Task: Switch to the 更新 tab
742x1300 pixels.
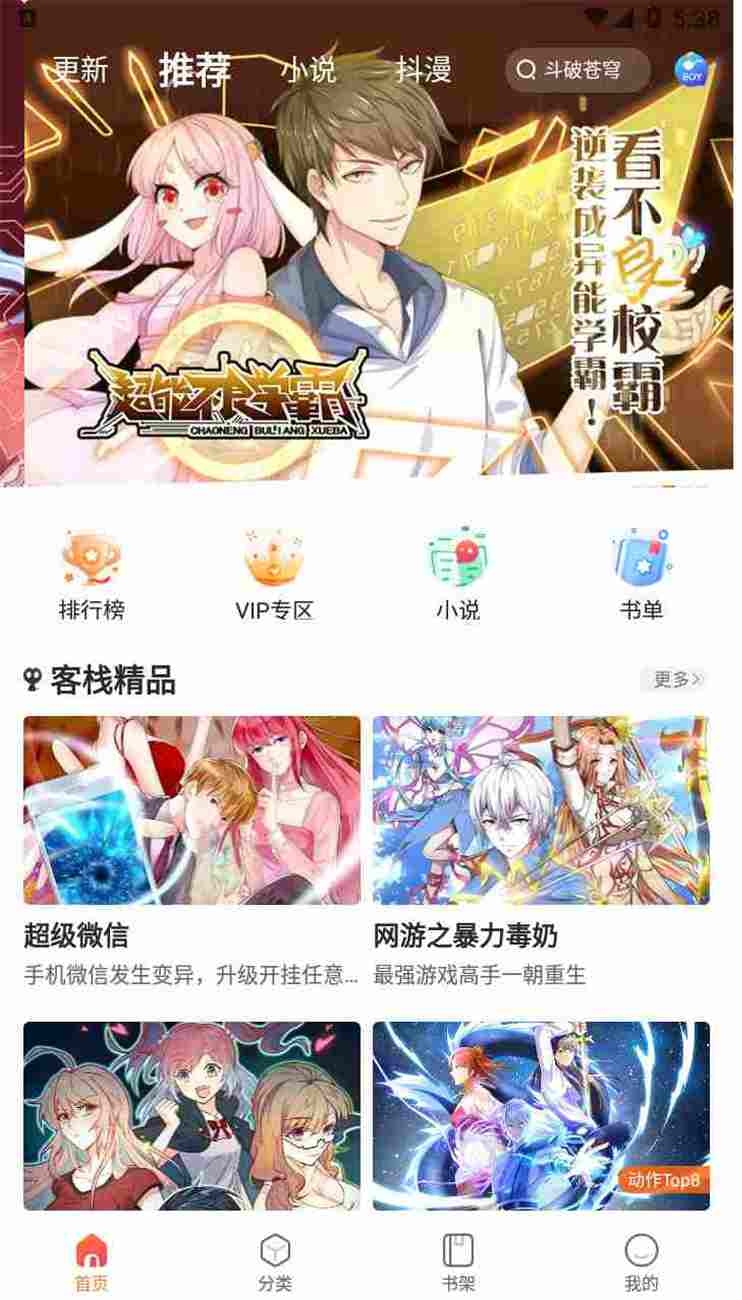Action: [x=80, y=69]
